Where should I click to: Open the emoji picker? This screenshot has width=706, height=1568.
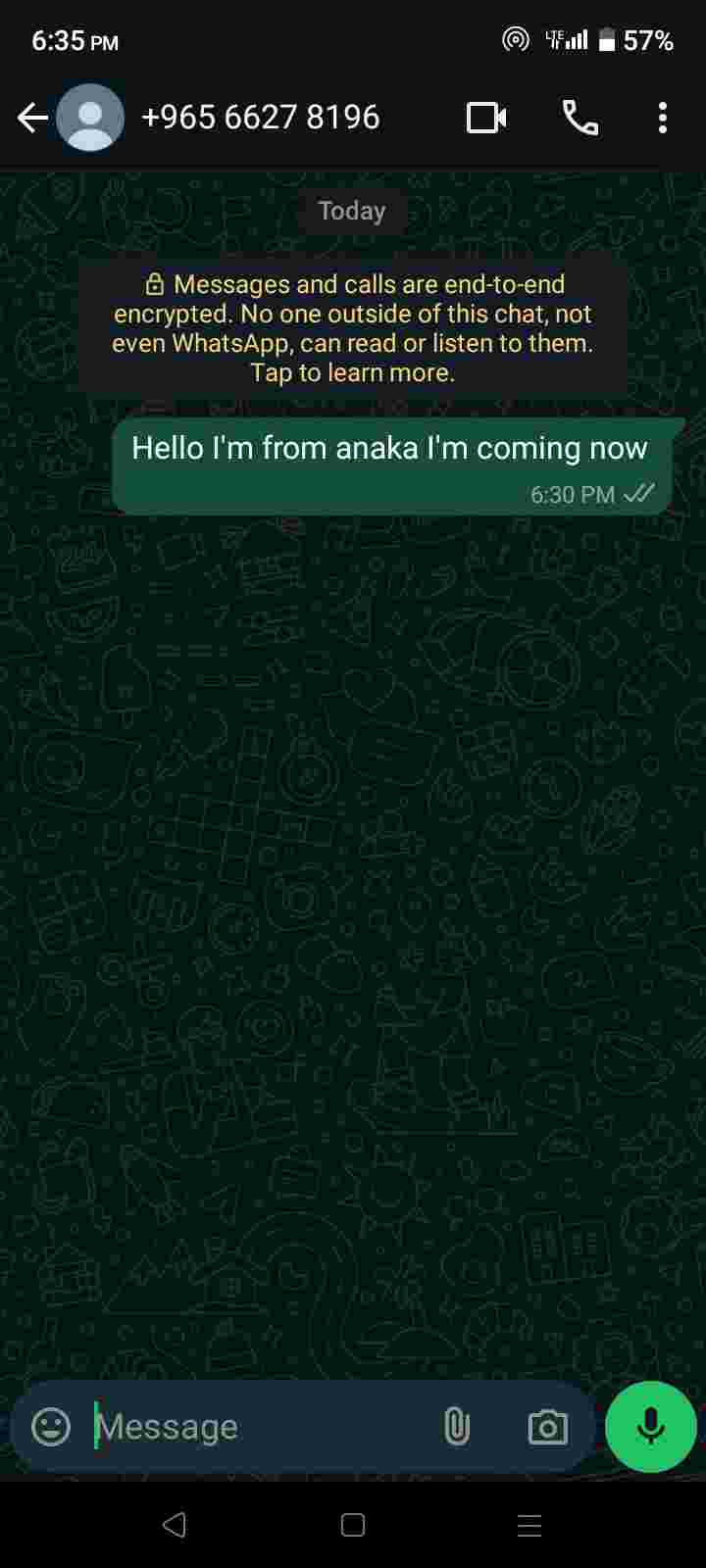[x=51, y=1427]
